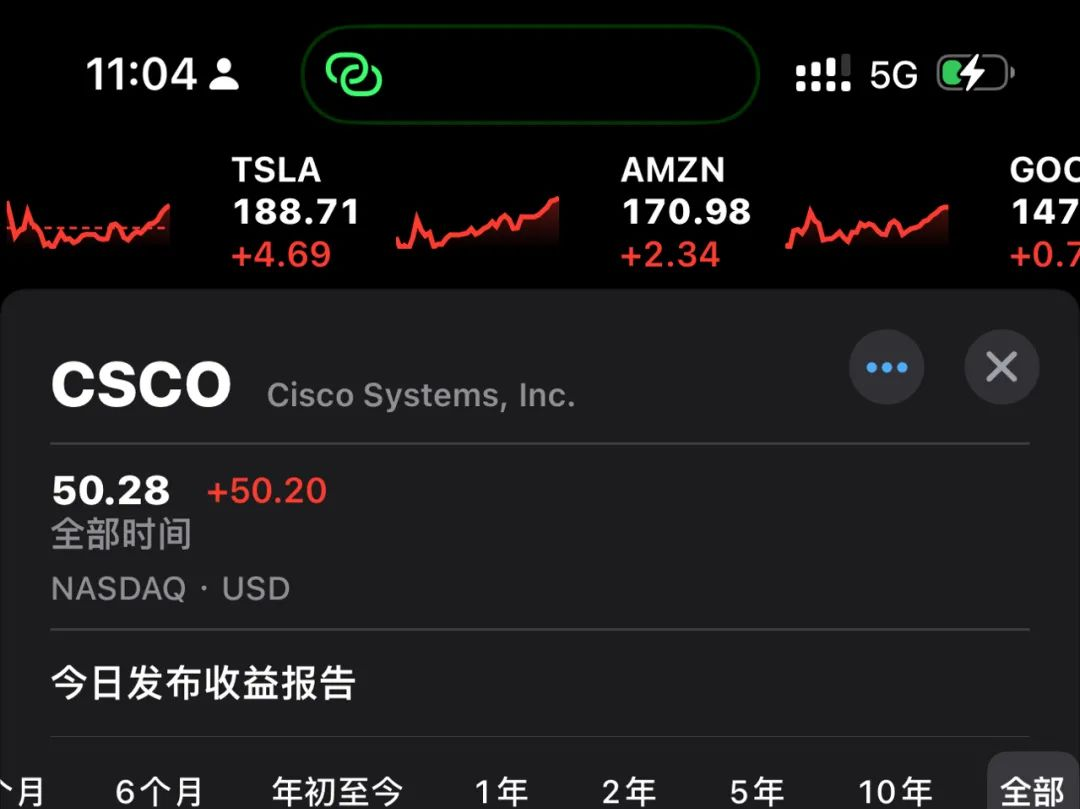This screenshot has width=1080, height=809.
Task: Switch to the 5年 chart range
Action: click(757, 792)
